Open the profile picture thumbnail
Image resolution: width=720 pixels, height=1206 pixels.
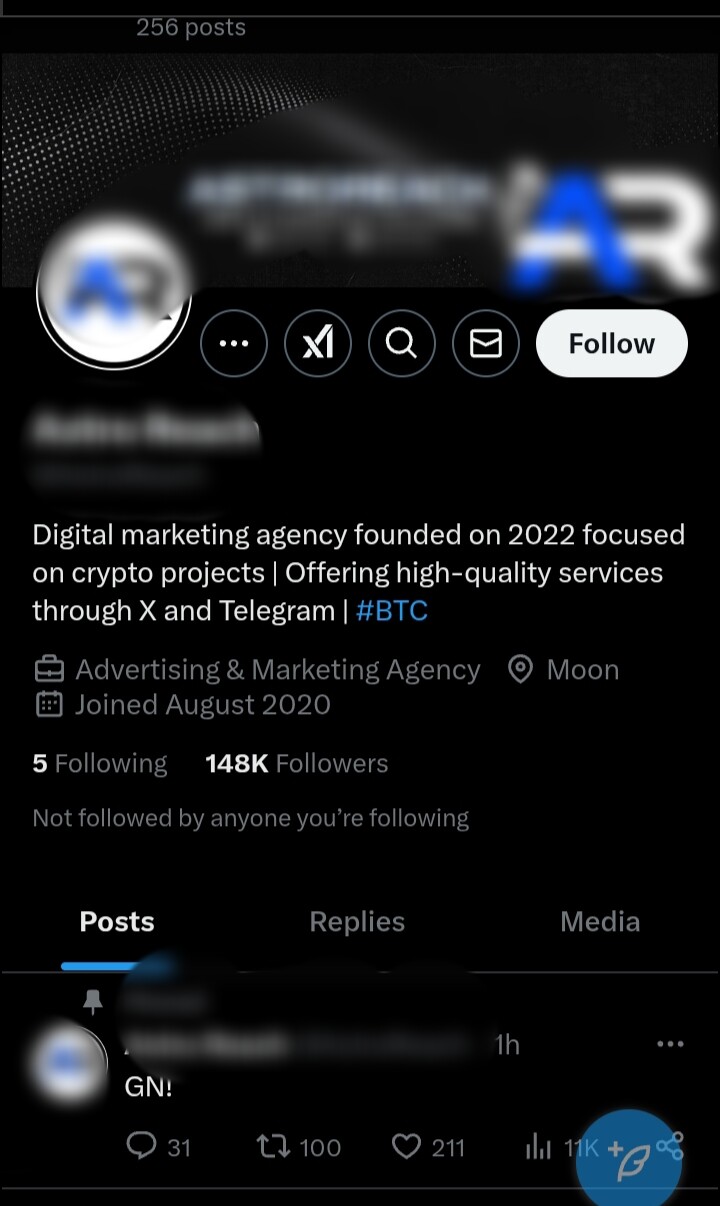coord(113,288)
